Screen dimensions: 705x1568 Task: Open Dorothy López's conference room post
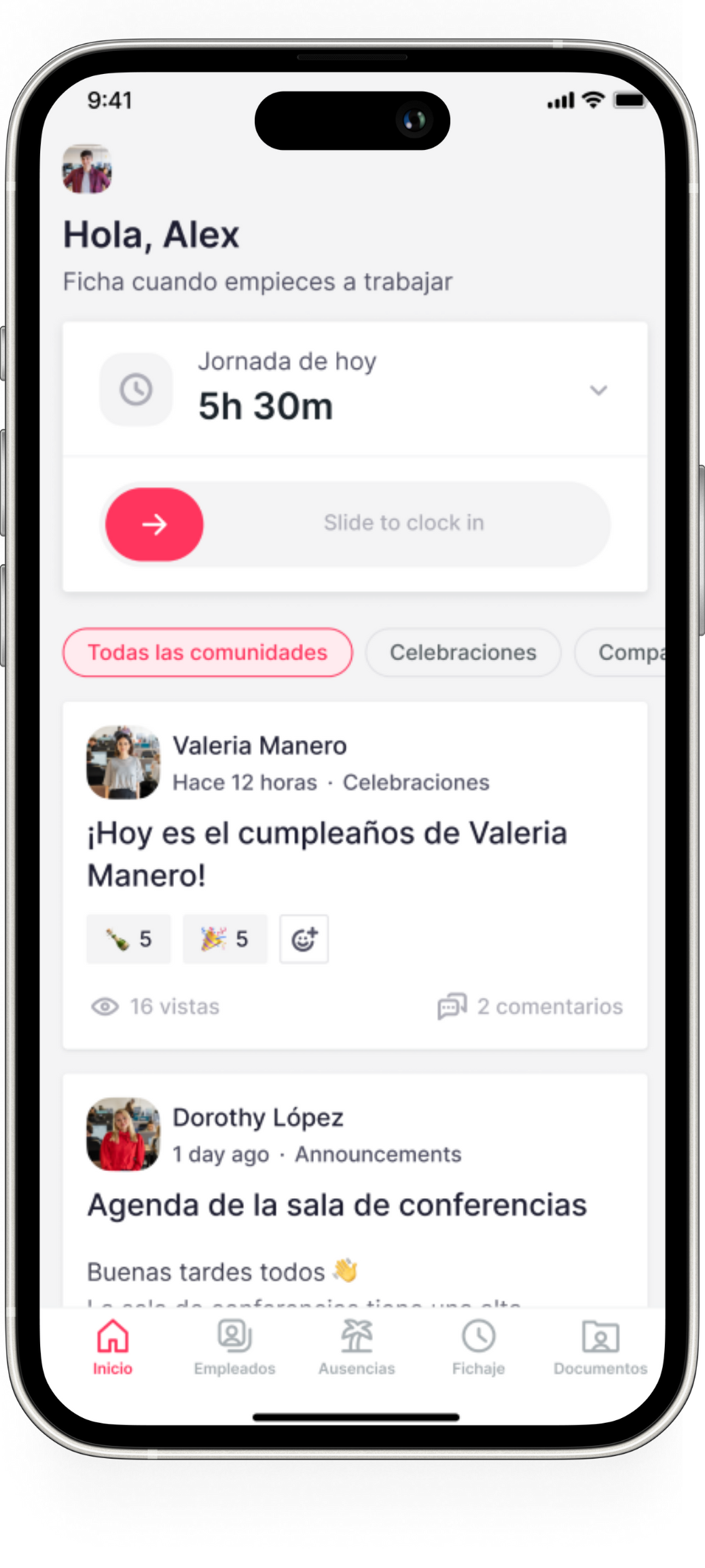pyautogui.click(x=337, y=1205)
